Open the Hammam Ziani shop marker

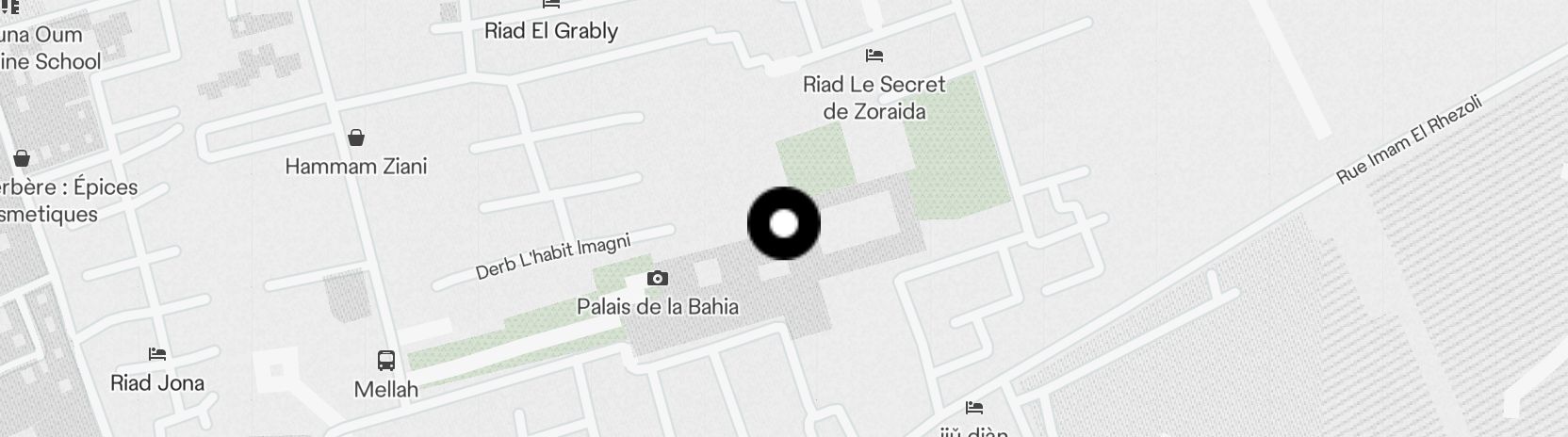pos(356,139)
